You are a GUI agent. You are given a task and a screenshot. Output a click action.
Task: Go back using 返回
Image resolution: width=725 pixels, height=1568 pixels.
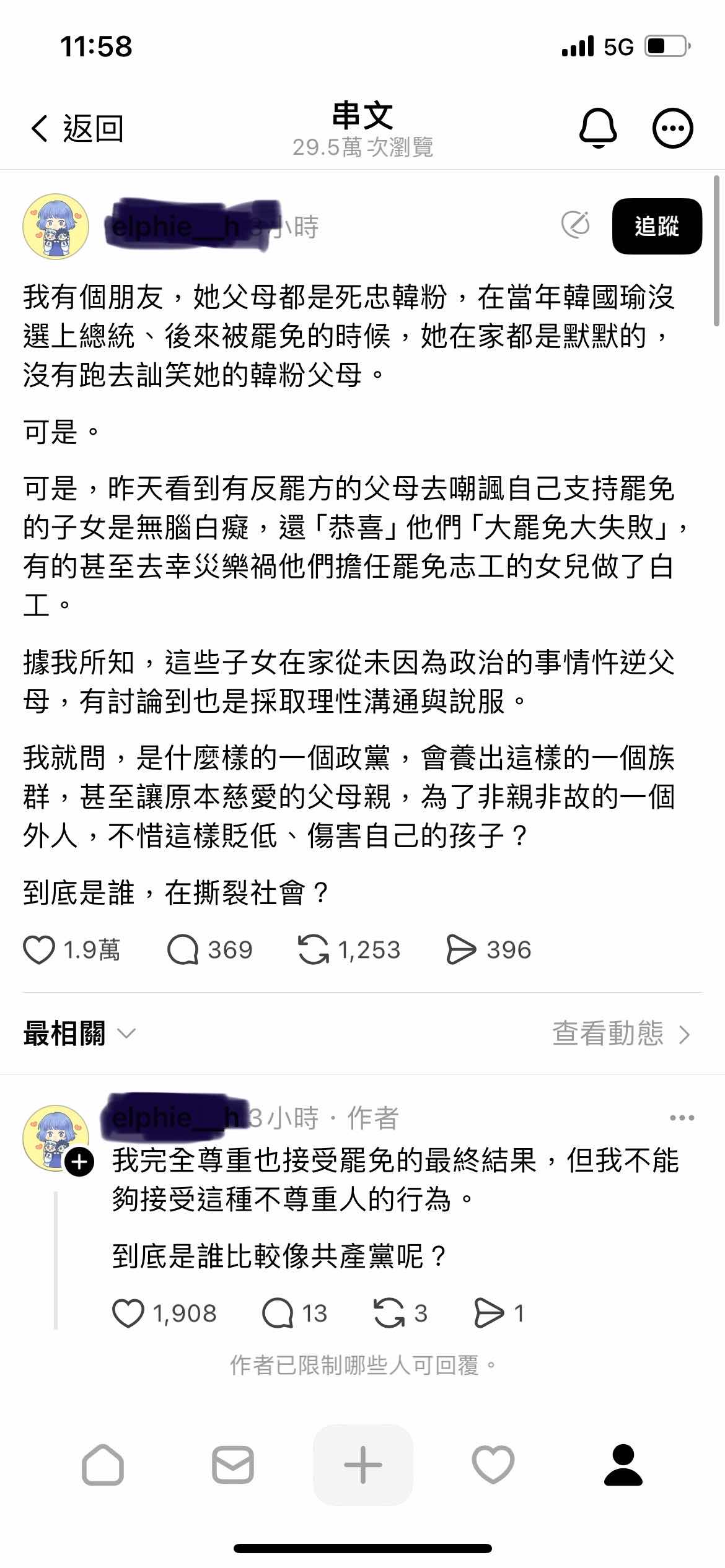click(78, 127)
